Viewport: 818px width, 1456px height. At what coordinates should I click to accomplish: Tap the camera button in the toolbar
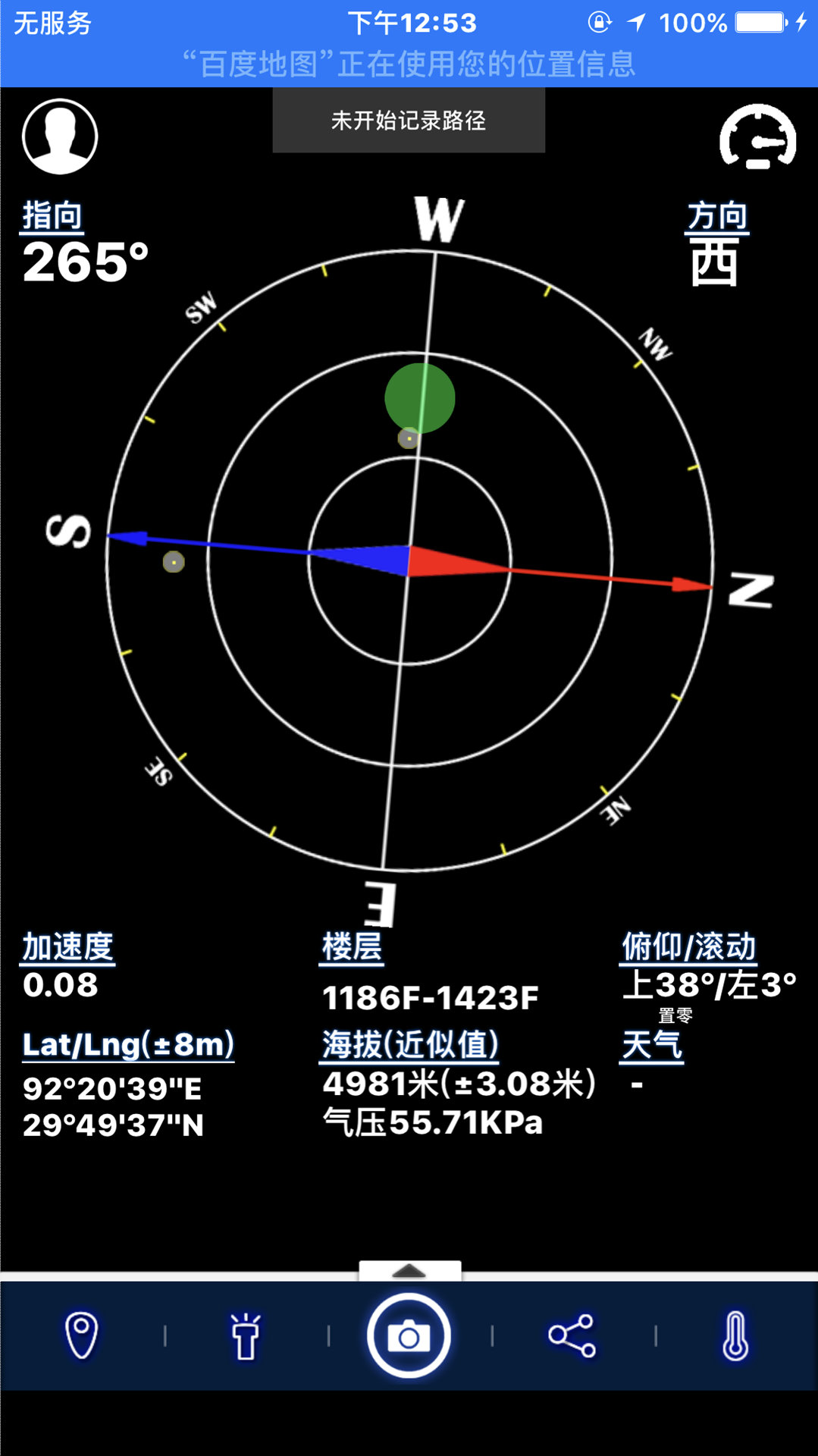click(x=409, y=1335)
